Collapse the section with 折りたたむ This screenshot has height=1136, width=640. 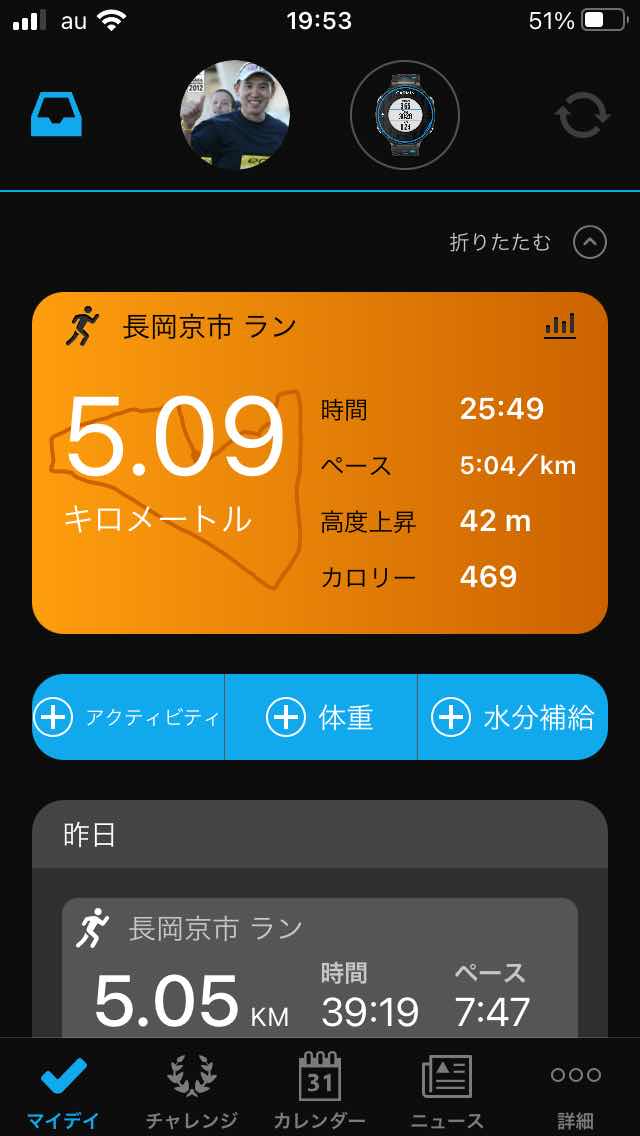pos(528,242)
